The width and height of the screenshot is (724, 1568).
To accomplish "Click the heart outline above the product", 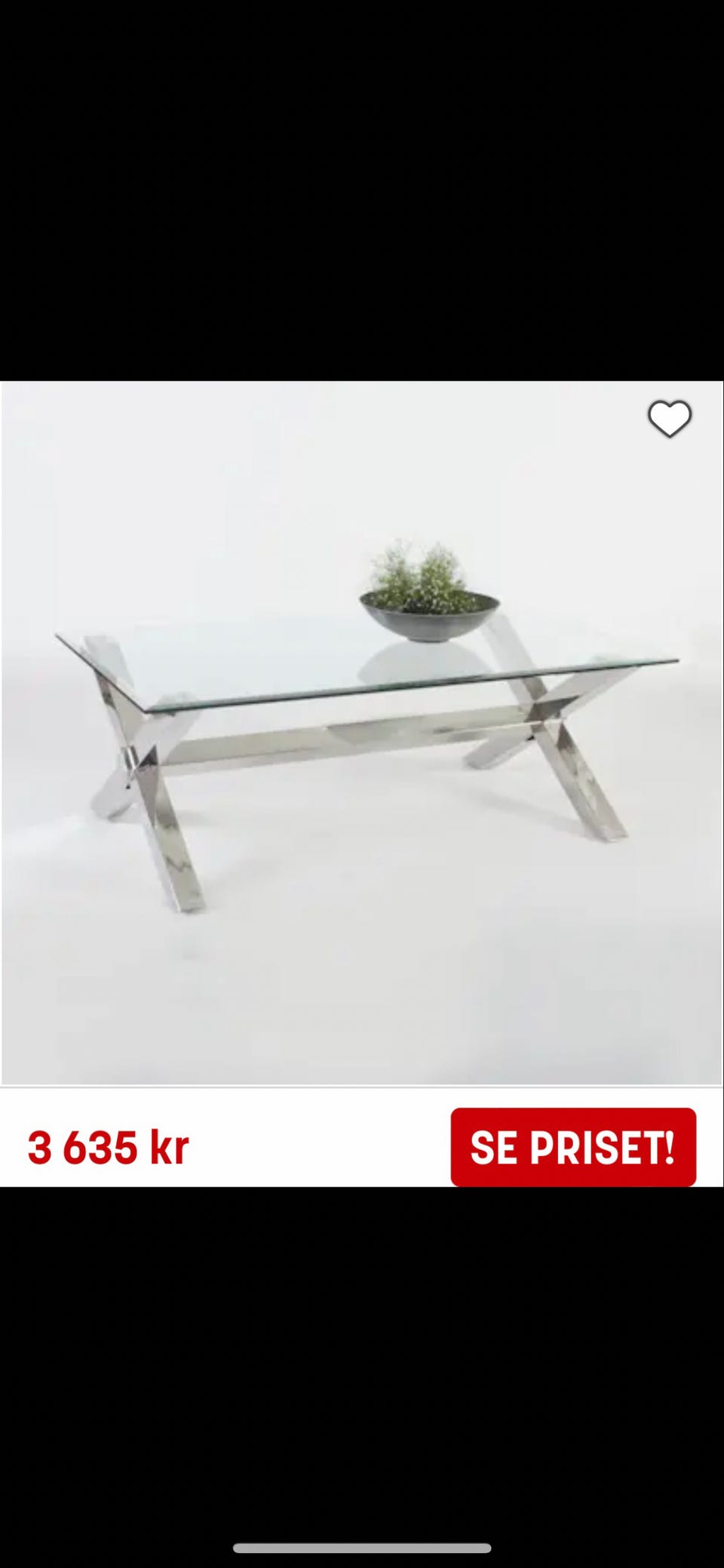I will (670, 420).
